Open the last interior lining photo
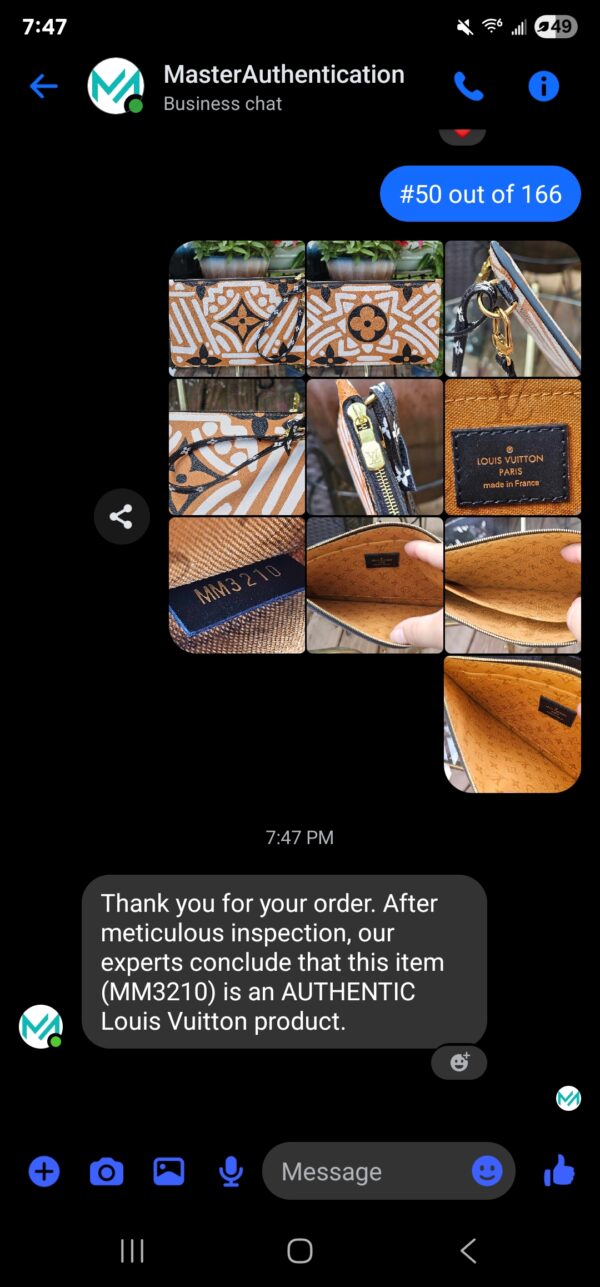This screenshot has width=600, height=1287. (x=512, y=724)
